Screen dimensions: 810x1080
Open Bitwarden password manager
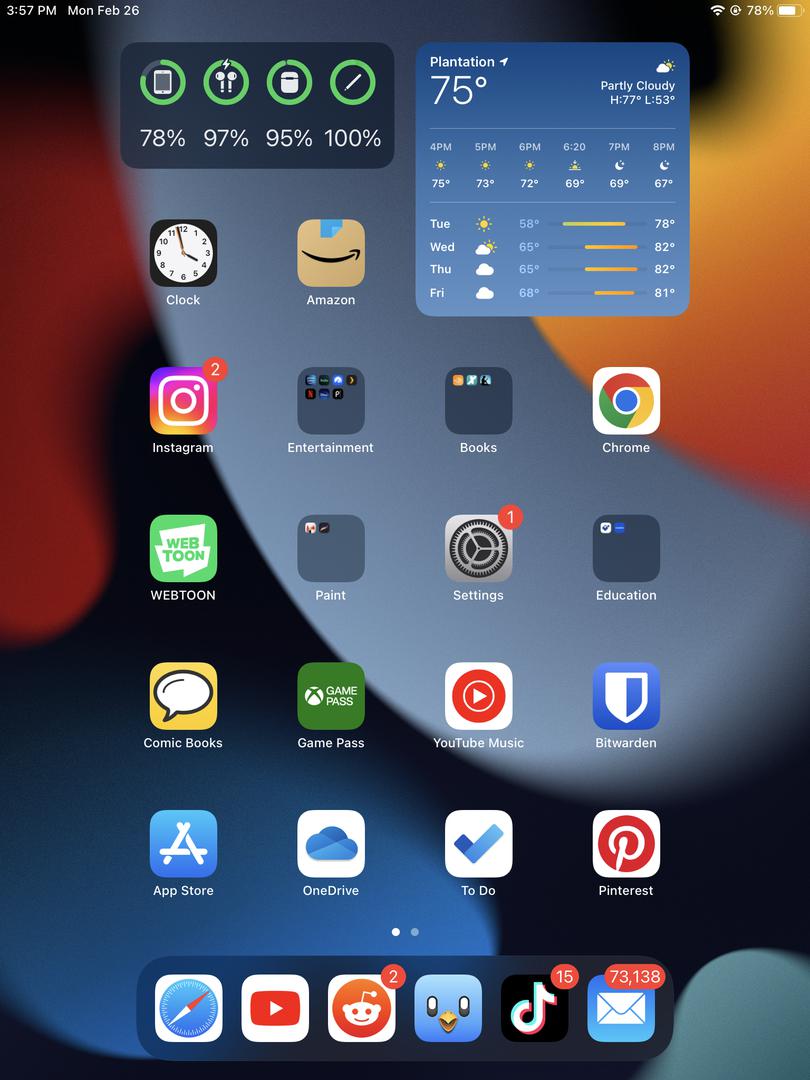pyautogui.click(x=626, y=696)
